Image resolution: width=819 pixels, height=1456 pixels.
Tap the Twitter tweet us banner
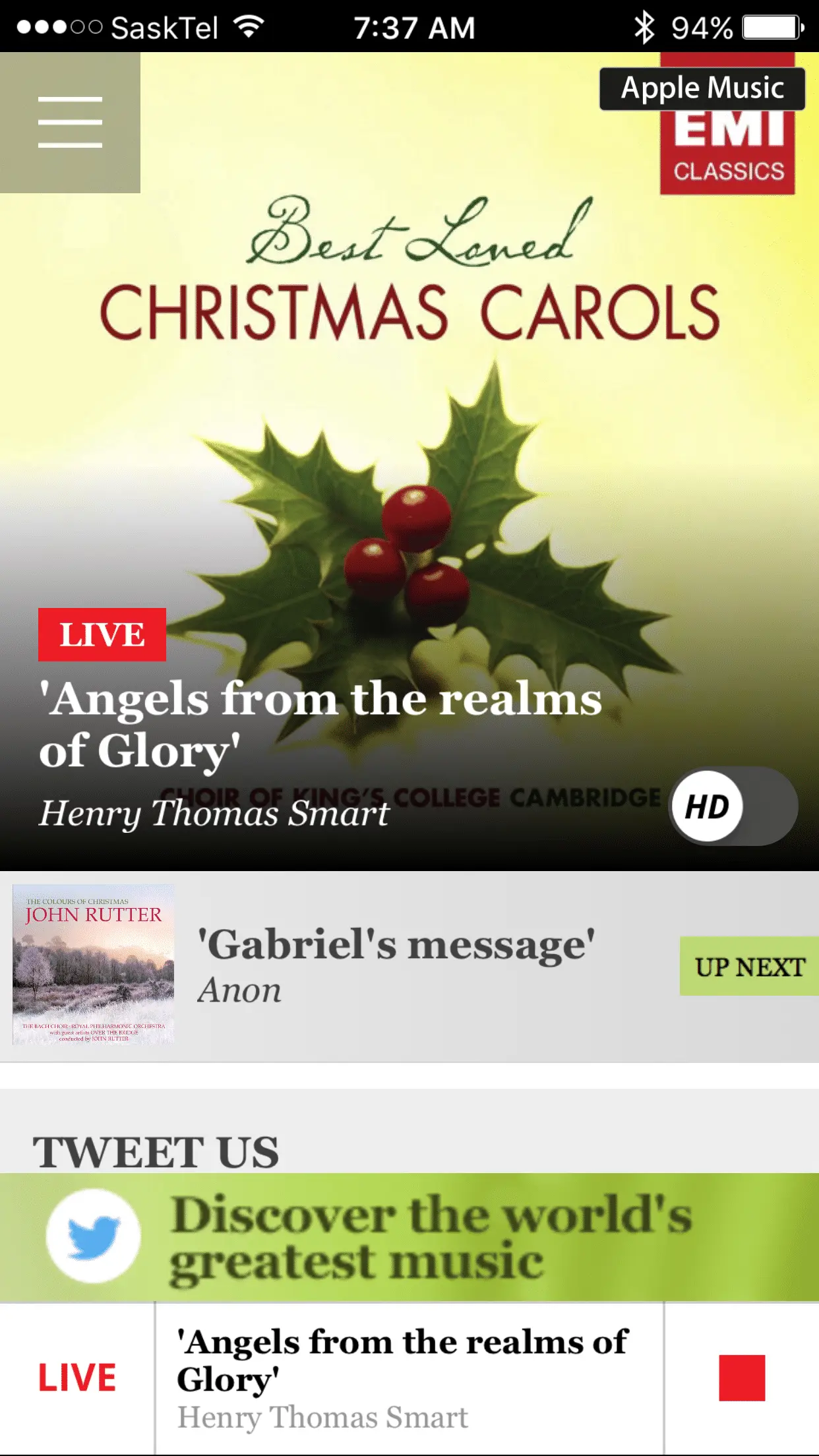(x=409, y=1237)
